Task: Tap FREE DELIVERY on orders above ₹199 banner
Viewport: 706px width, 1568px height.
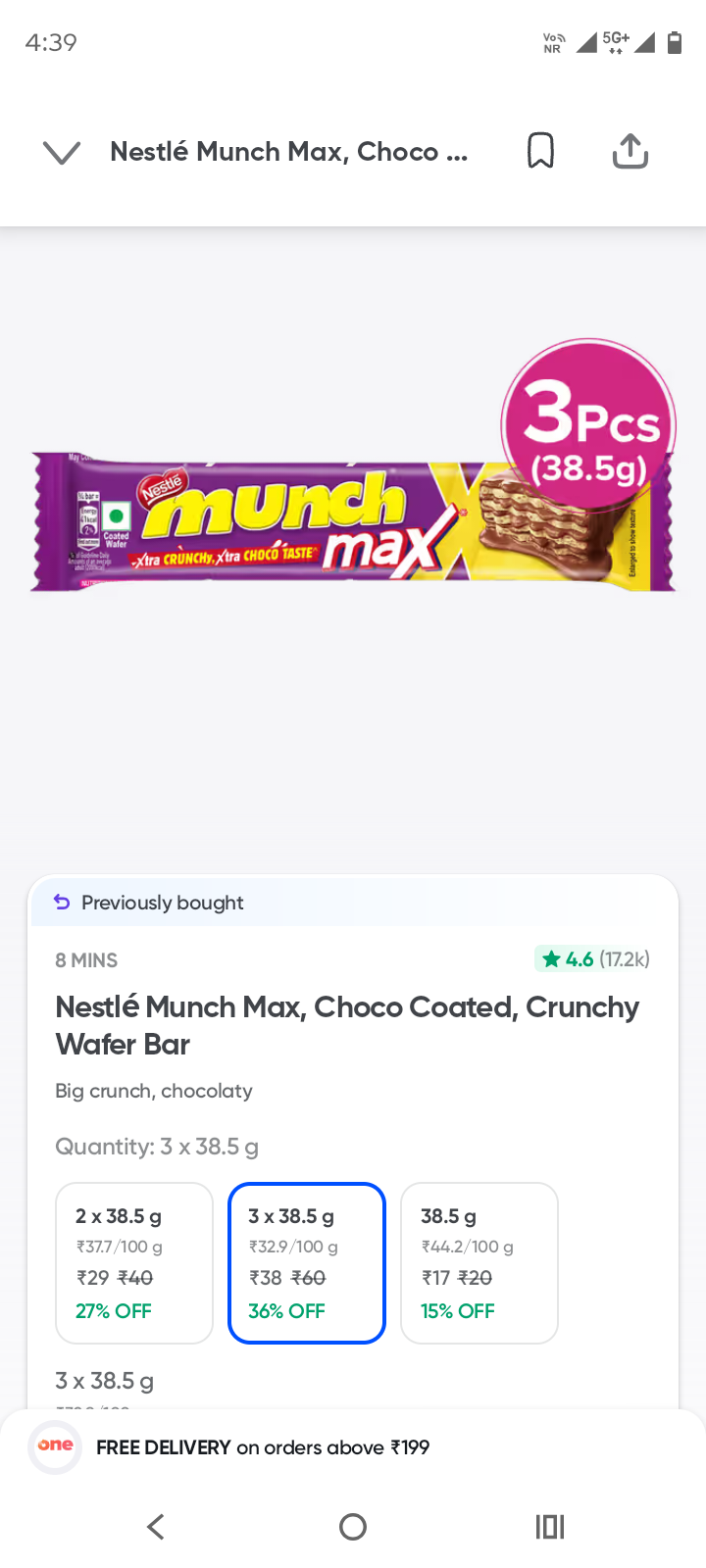Action: [265, 1445]
